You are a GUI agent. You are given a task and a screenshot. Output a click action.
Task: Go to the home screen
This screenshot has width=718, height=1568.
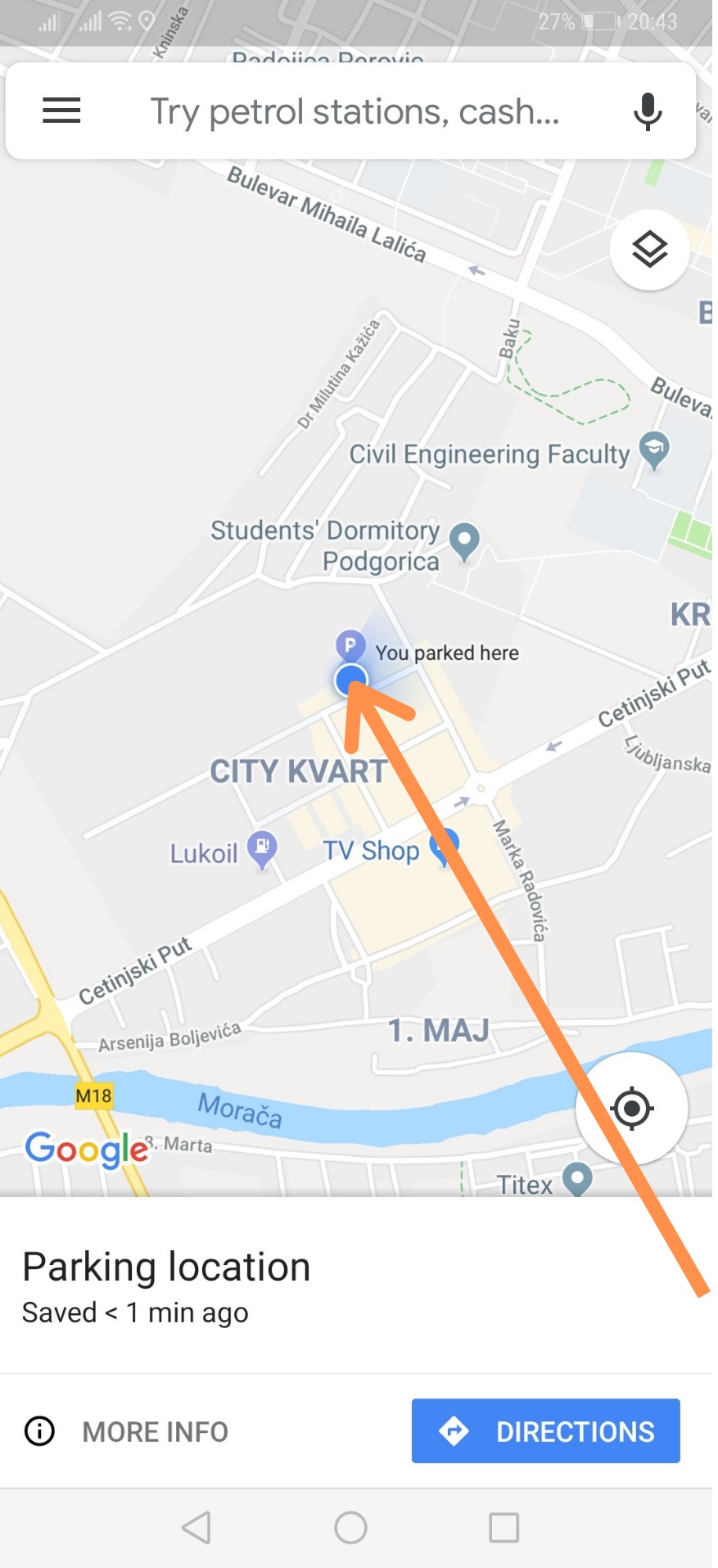tap(350, 1527)
